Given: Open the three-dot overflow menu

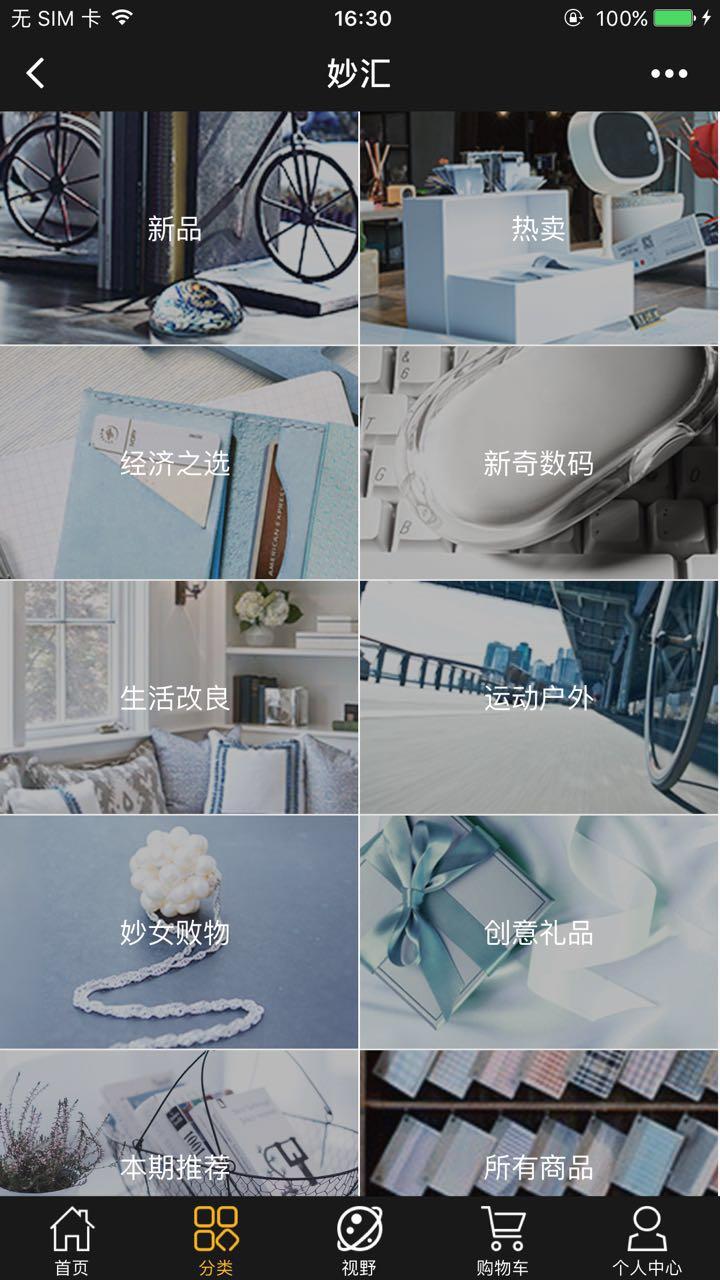Looking at the screenshot, I should 668,73.
